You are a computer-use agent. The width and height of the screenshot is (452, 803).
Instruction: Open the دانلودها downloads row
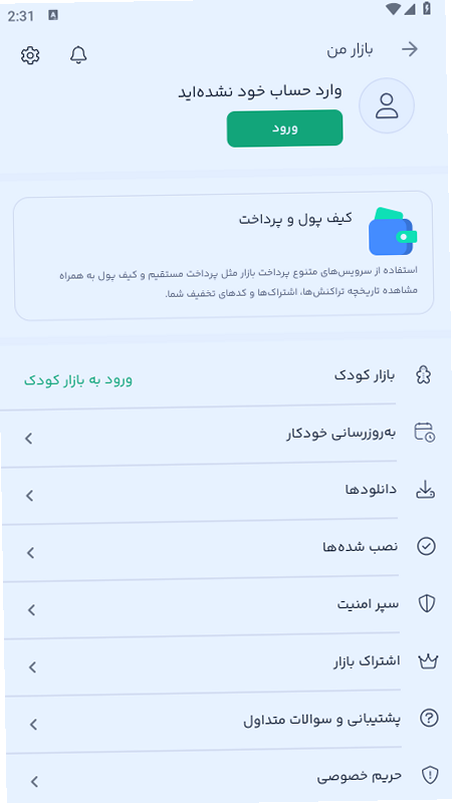pos(226,491)
